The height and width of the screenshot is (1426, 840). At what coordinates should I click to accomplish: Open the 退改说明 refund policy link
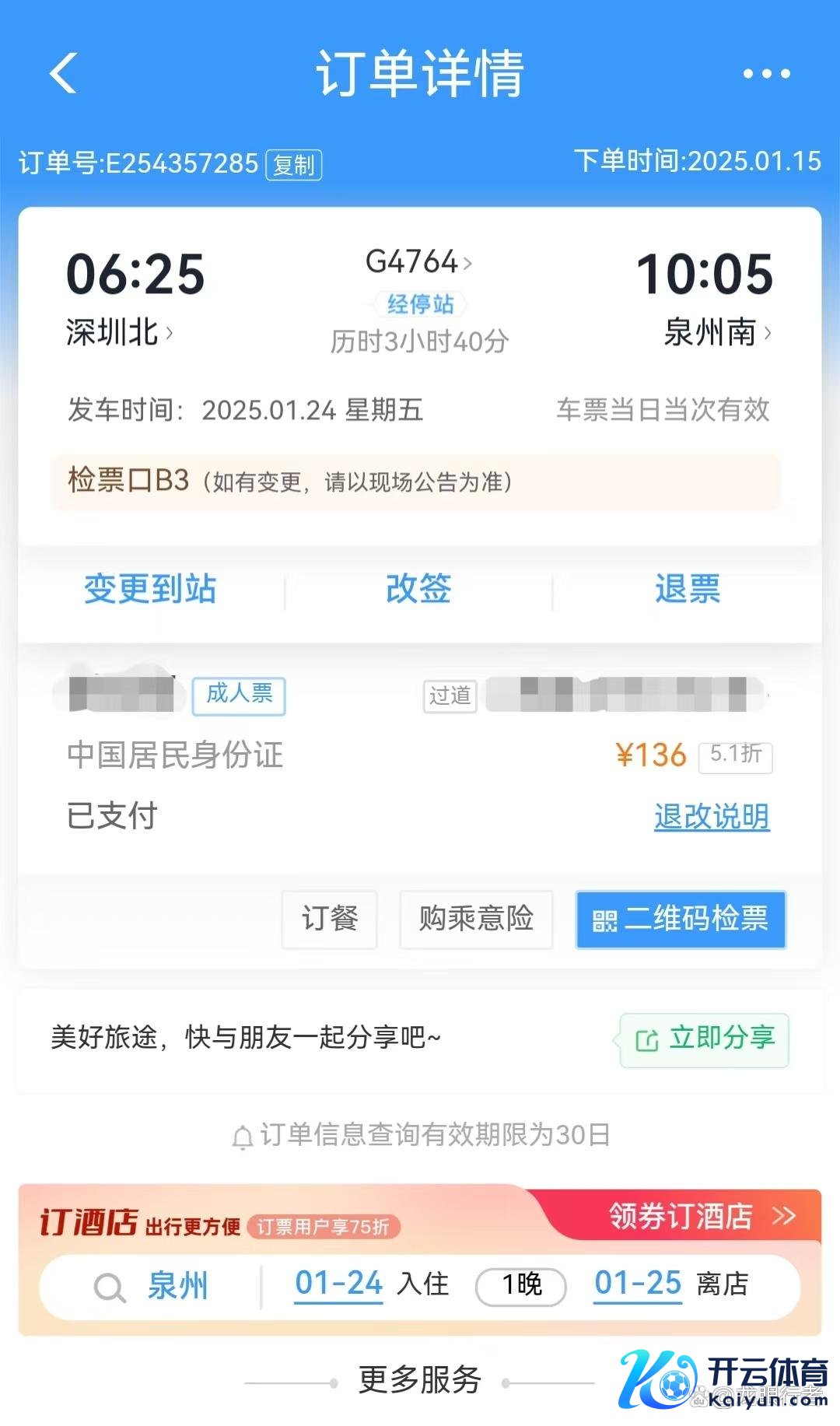click(x=712, y=817)
